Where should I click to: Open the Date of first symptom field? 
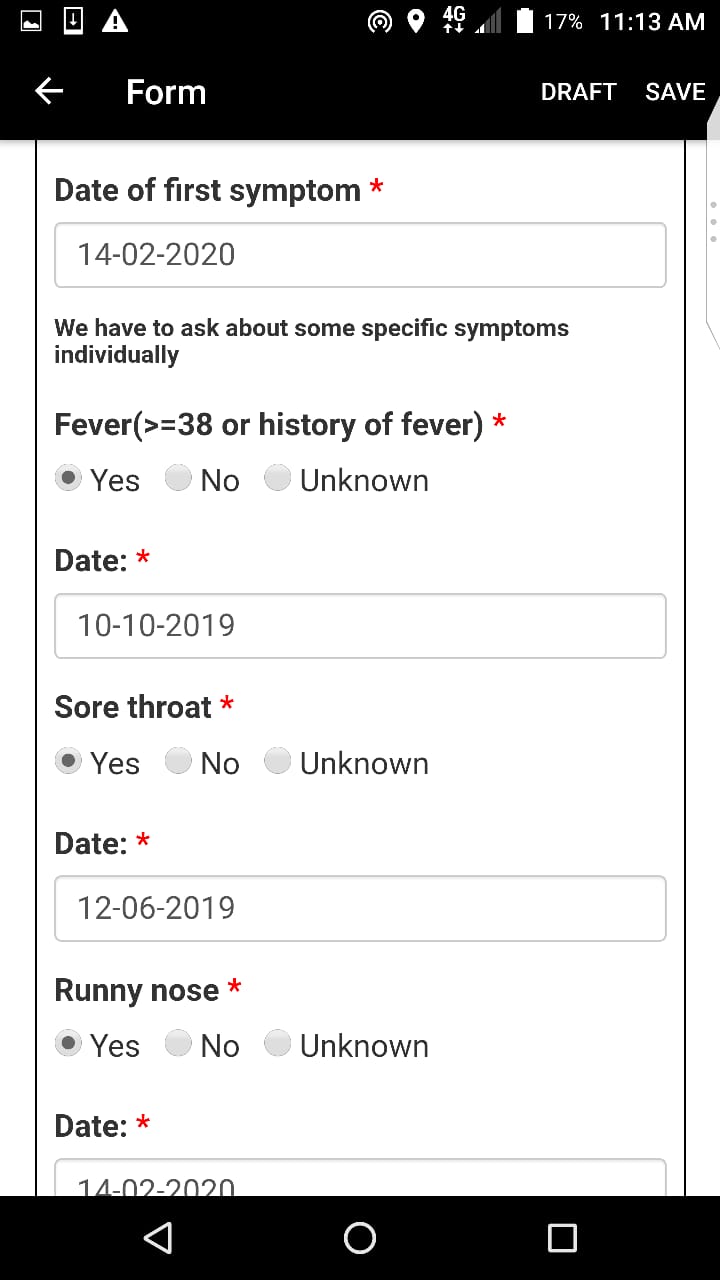pyautogui.click(x=360, y=255)
